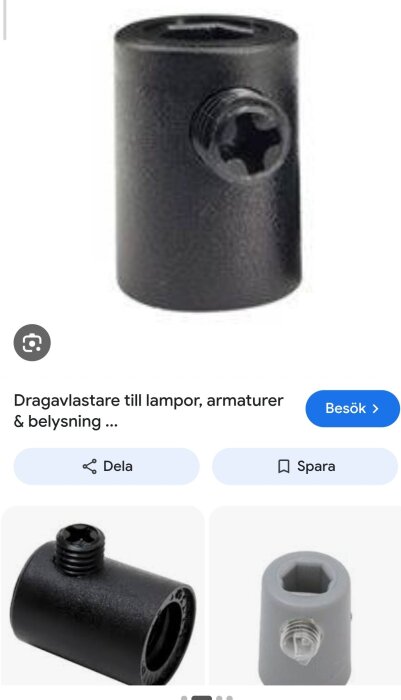Tap the Besök button

(352, 408)
